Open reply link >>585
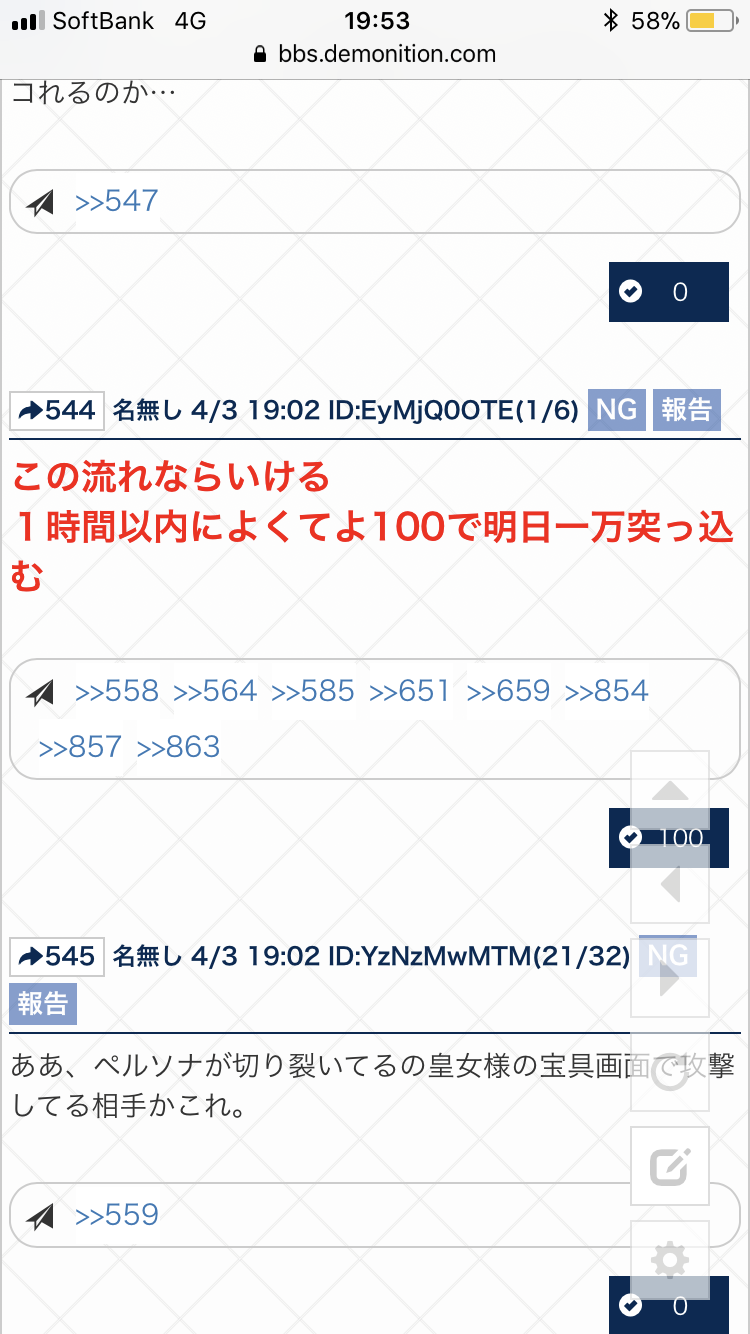The height and width of the screenshot is (1334, 750). point(313,691)
